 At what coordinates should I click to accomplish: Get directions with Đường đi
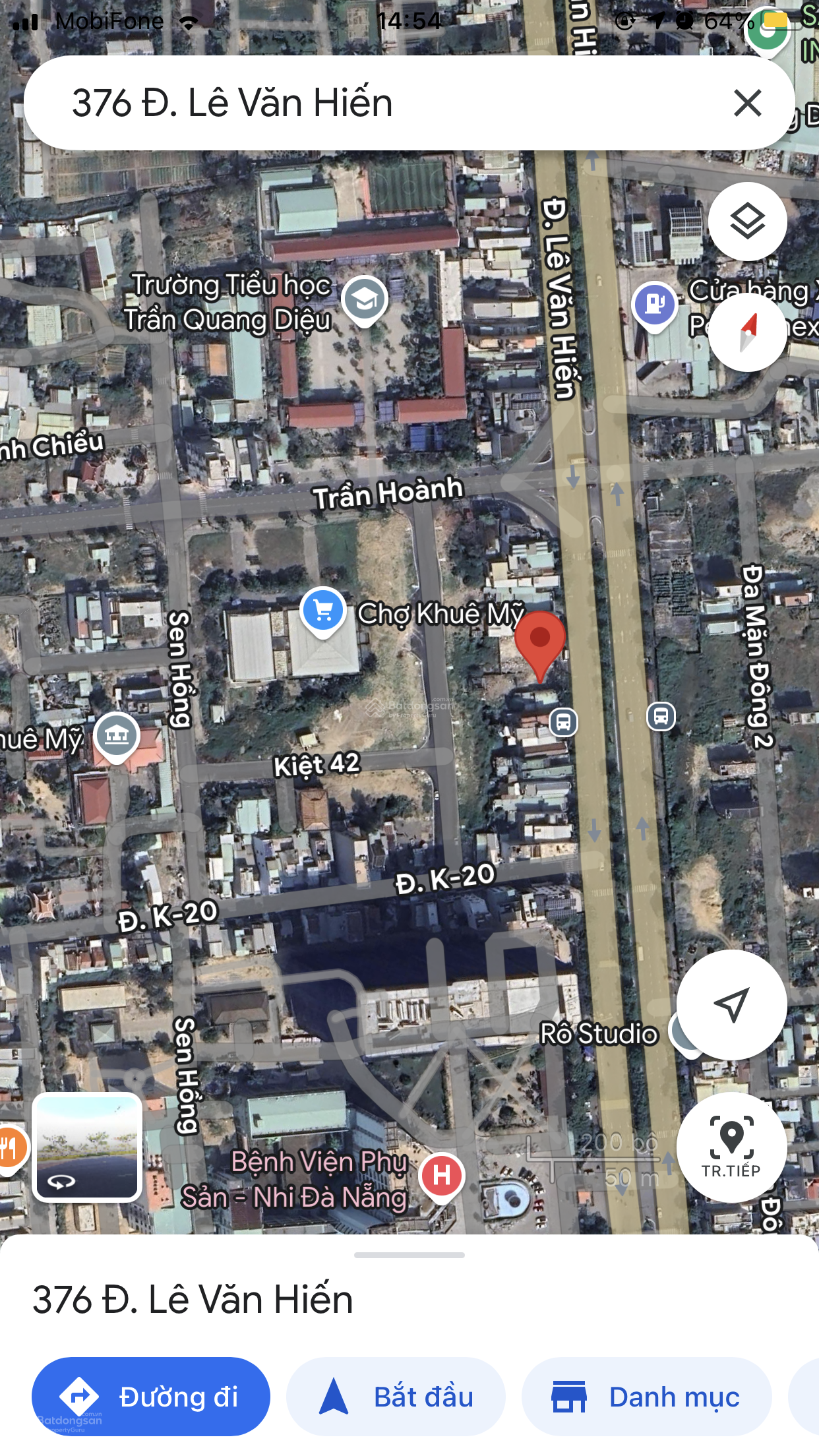151,1396
